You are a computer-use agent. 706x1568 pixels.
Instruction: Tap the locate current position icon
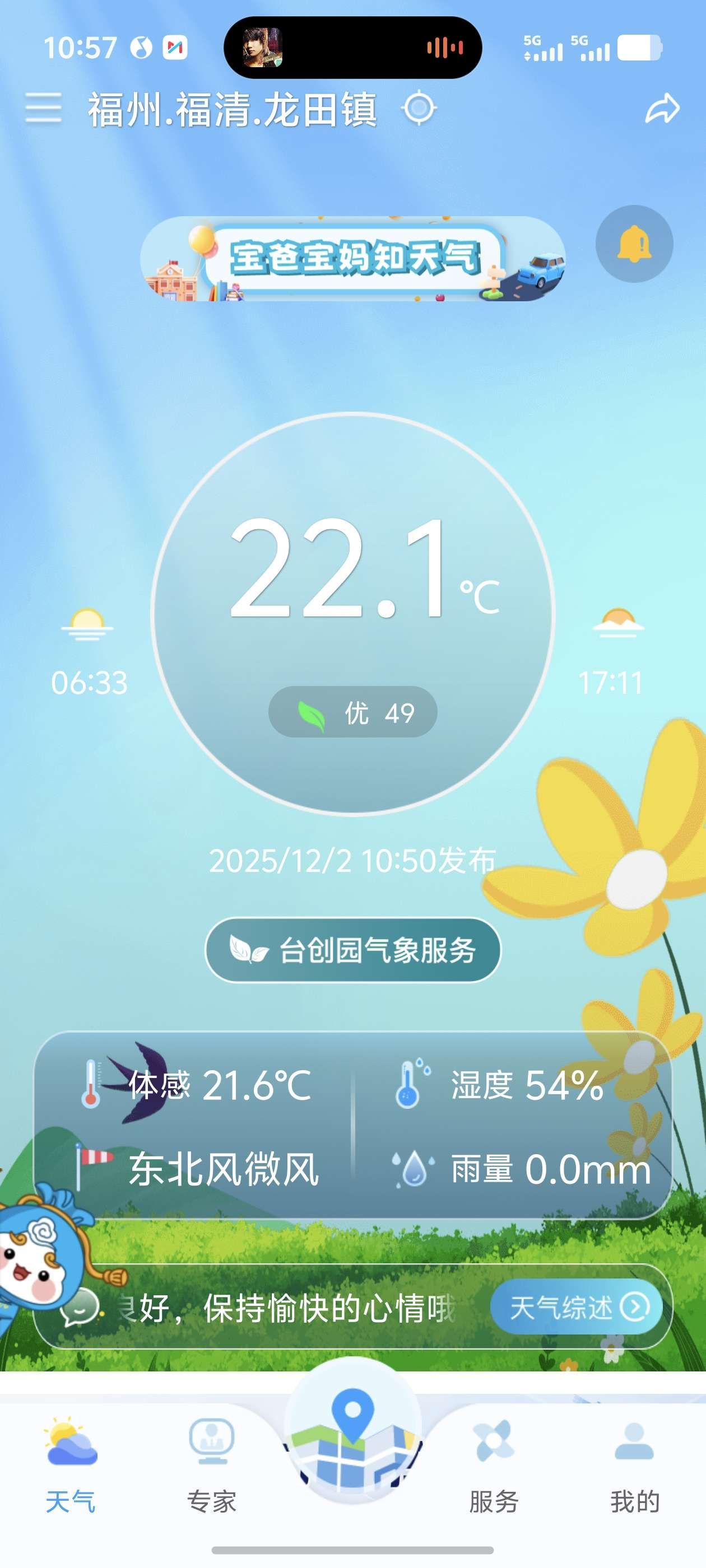419,108
